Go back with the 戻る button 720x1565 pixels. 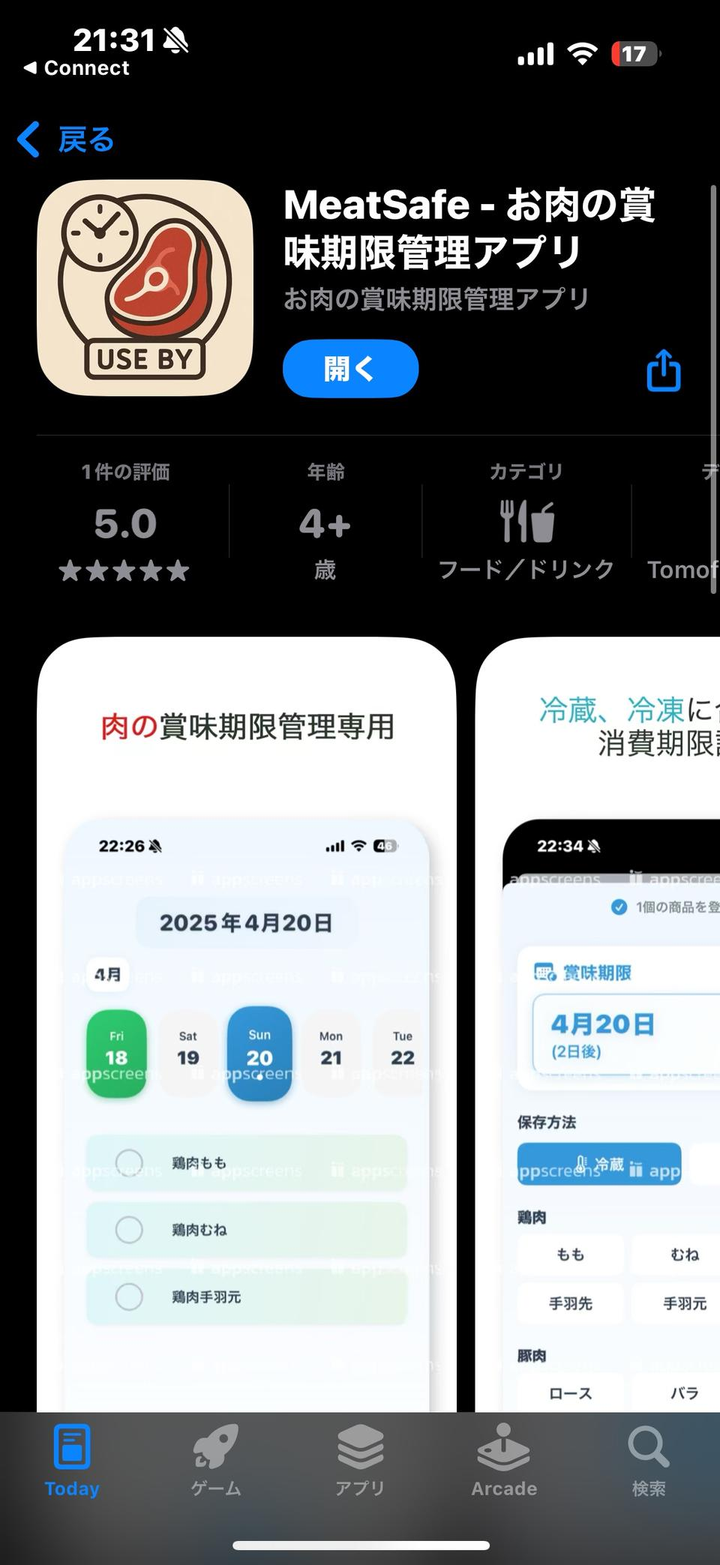(67, 140)
